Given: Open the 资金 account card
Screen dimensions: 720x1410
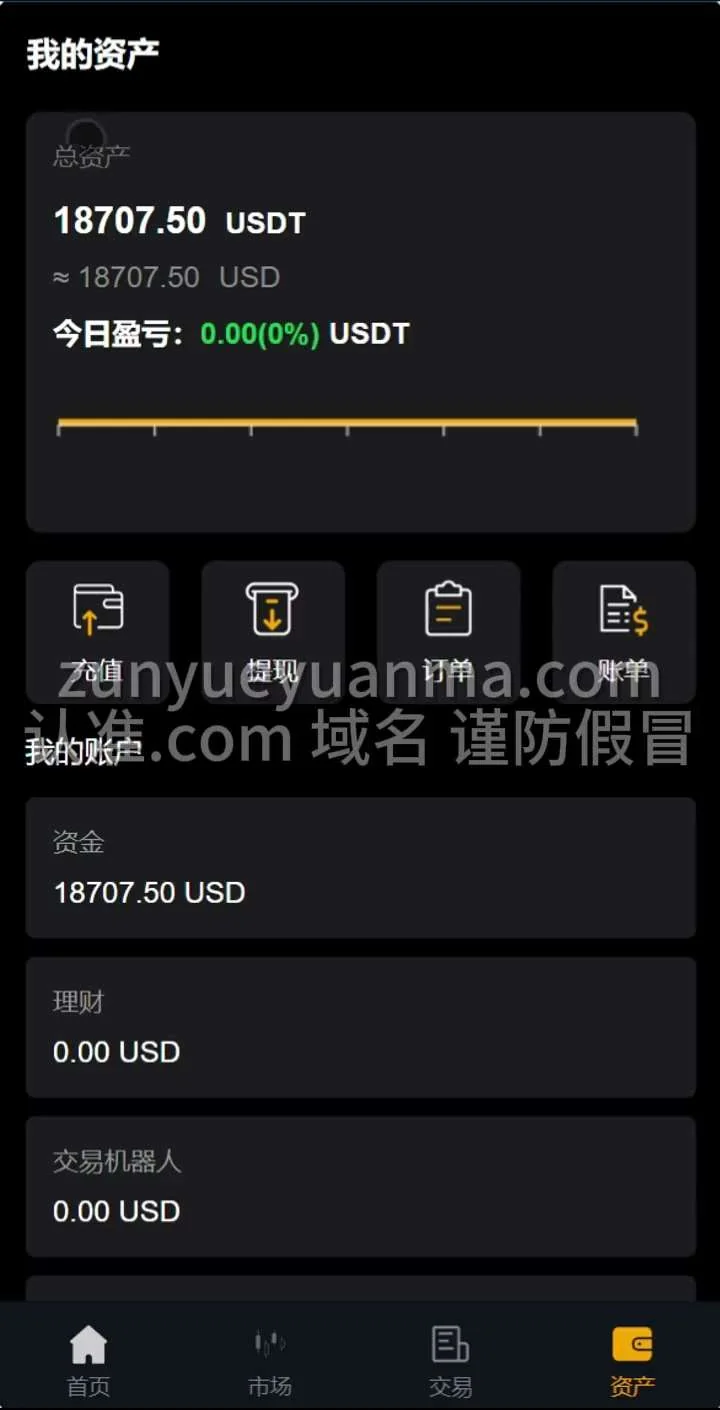Looking at the screenshot, I should (360, 868).
